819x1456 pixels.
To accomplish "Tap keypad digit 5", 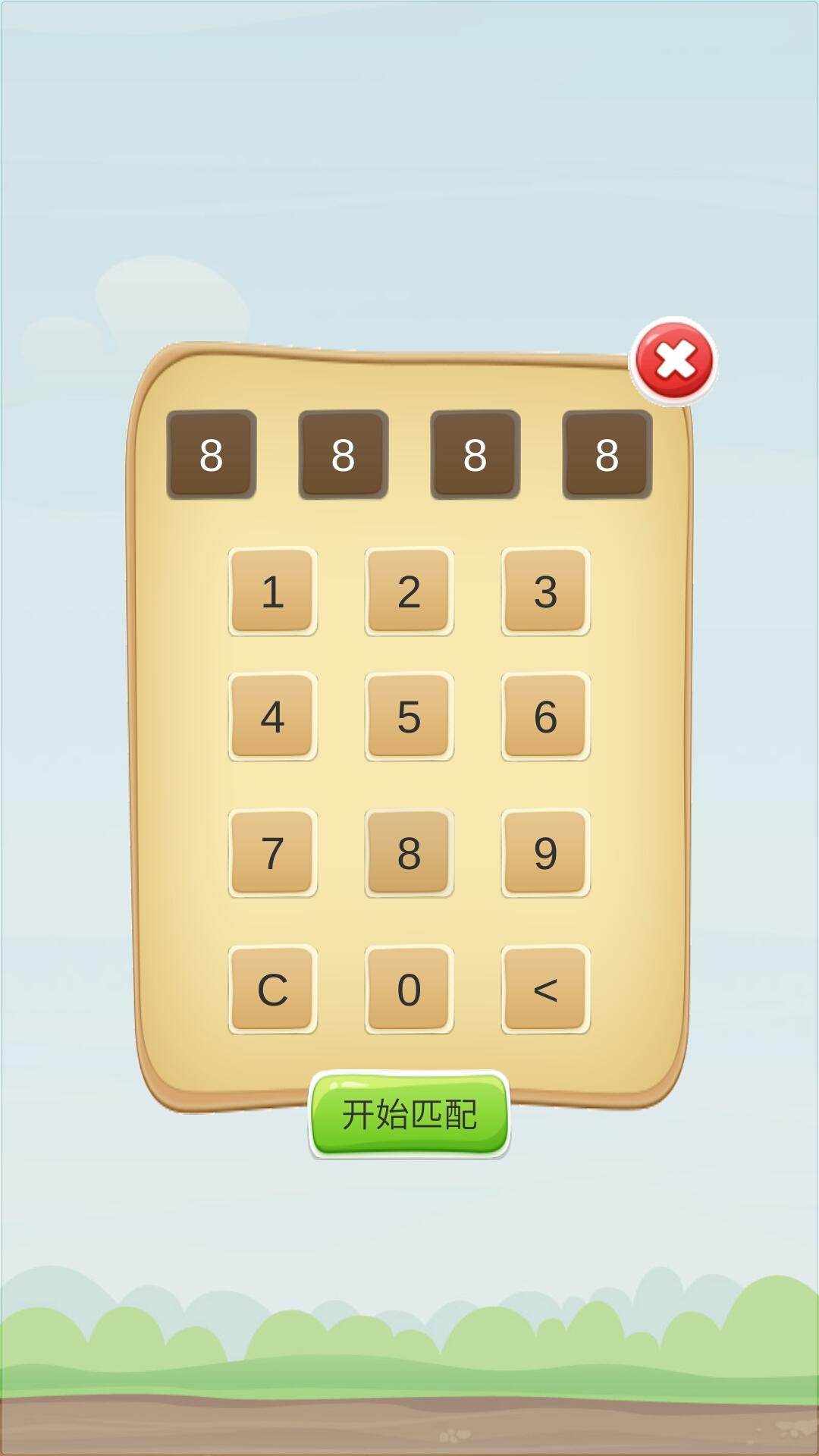I will [409, 716].
